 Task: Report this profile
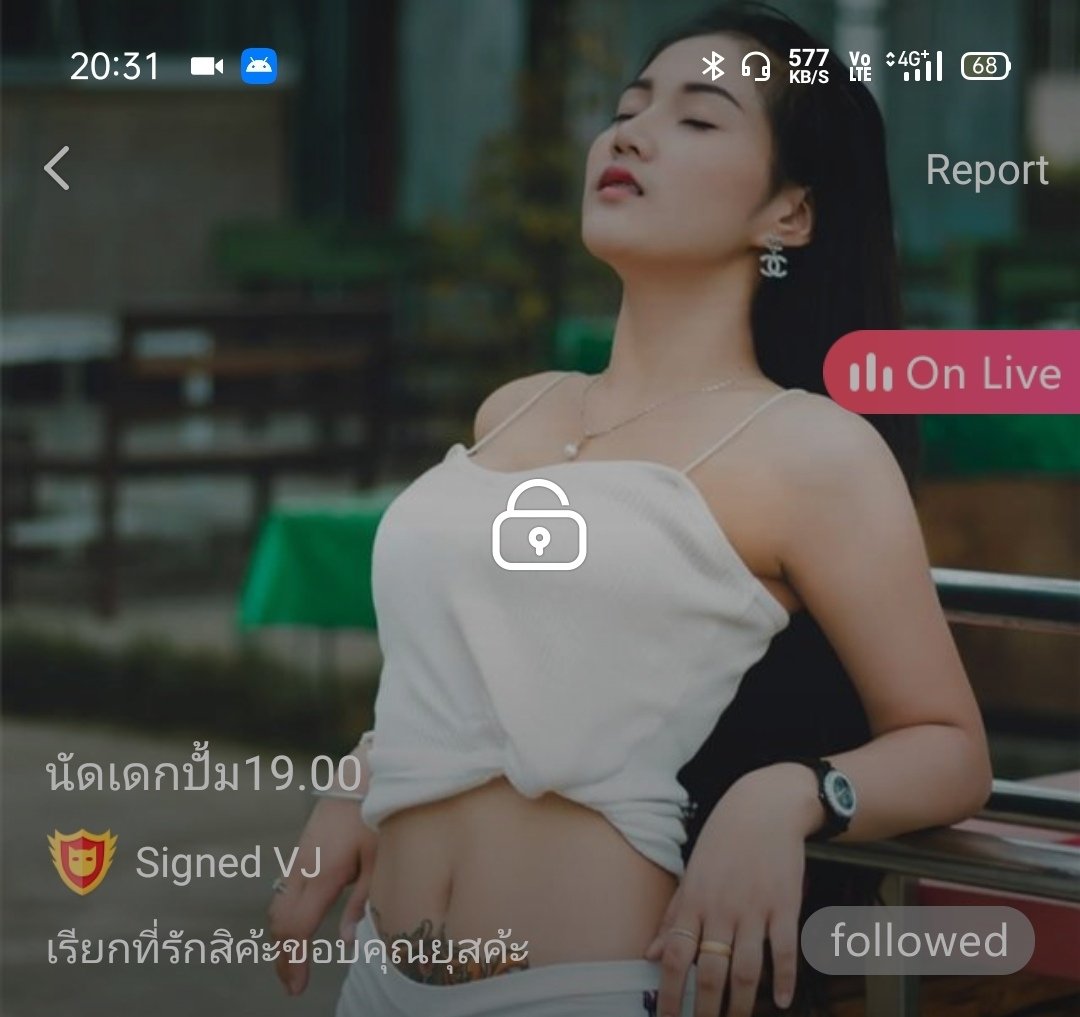(986, 170)
